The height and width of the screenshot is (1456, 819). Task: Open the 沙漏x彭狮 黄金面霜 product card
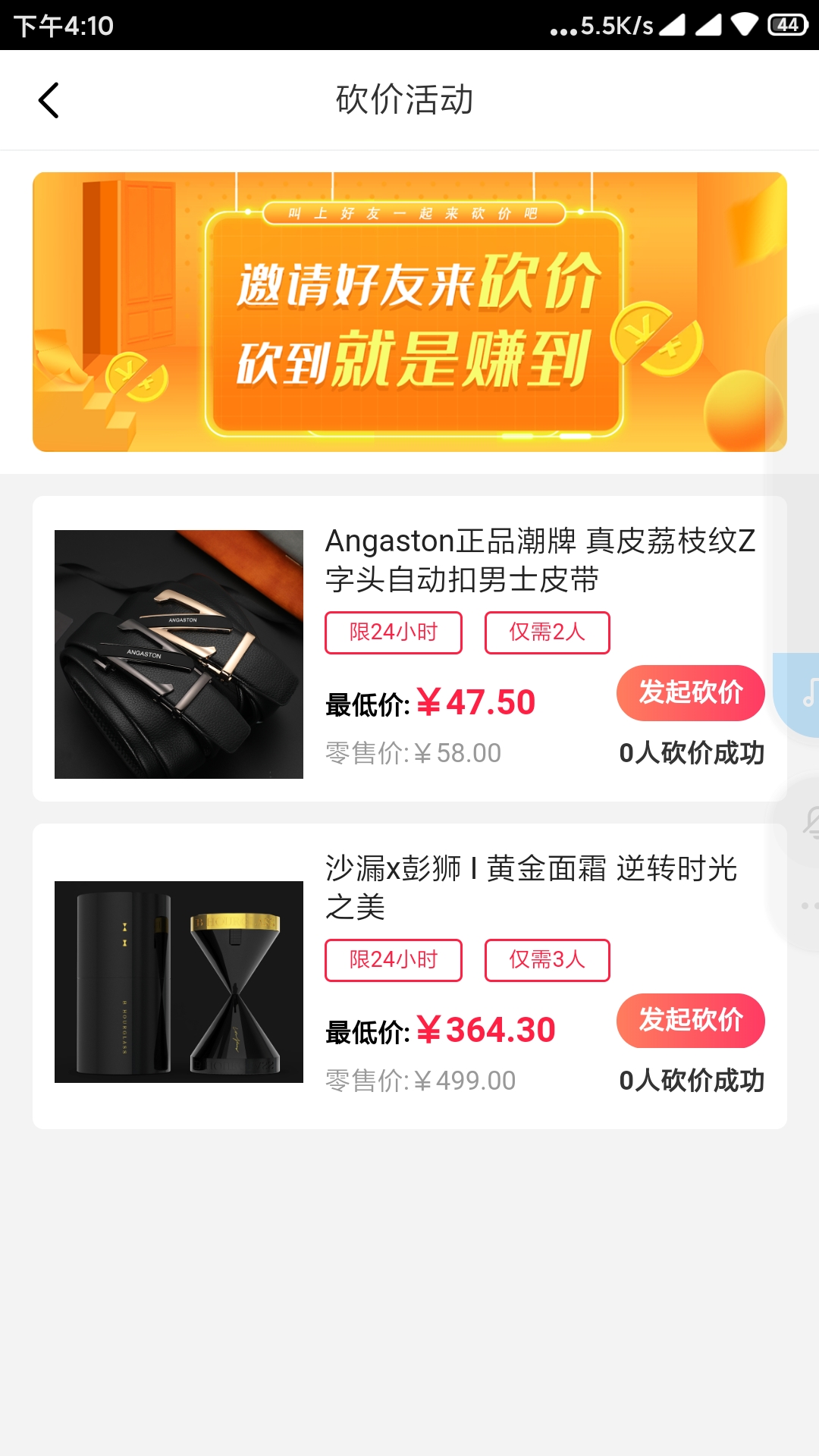point(179,981)
